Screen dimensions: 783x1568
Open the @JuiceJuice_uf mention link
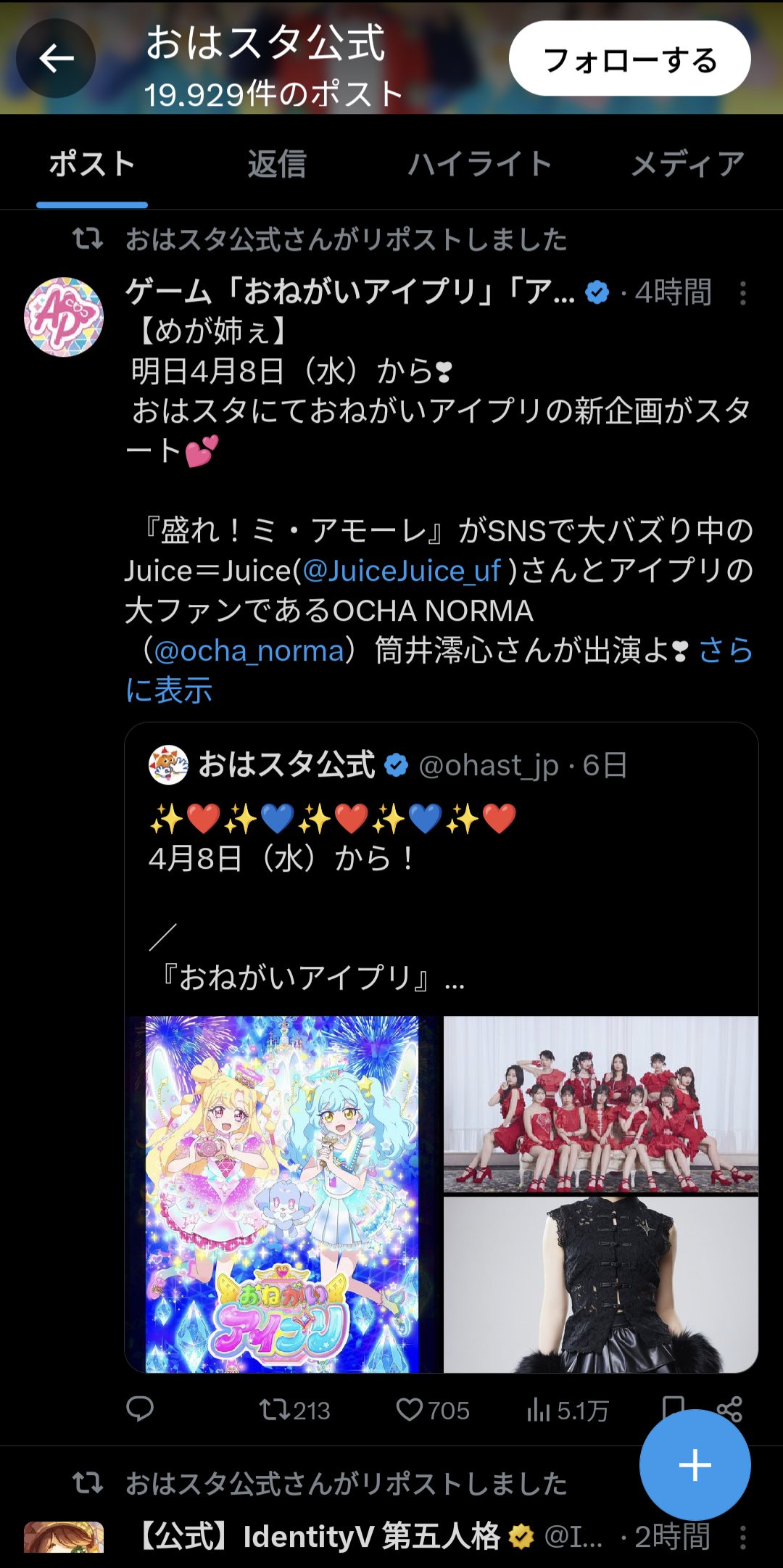click(401, 571)
